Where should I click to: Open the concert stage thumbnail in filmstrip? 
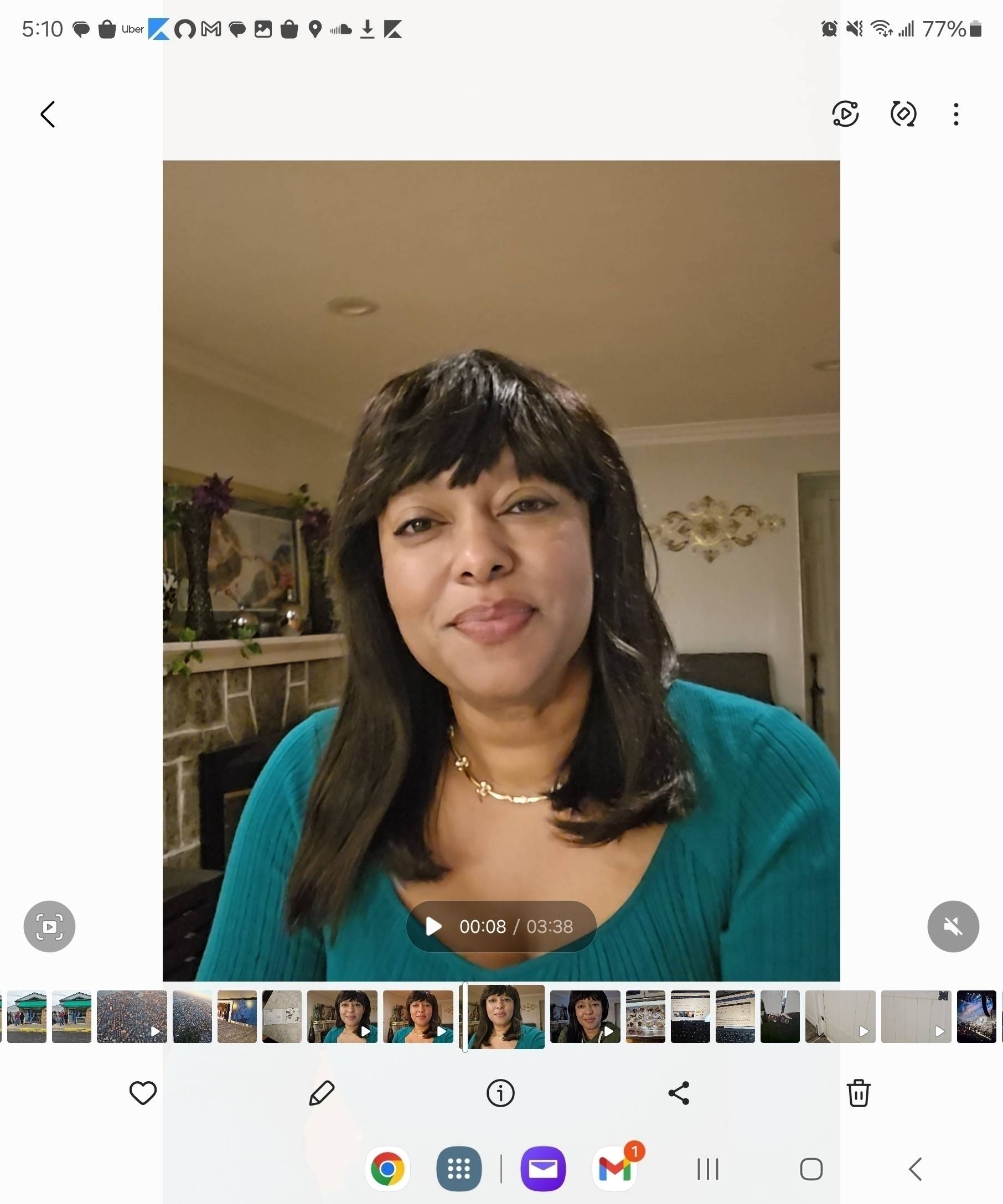pyautogui.click(x=976, y=1016)
